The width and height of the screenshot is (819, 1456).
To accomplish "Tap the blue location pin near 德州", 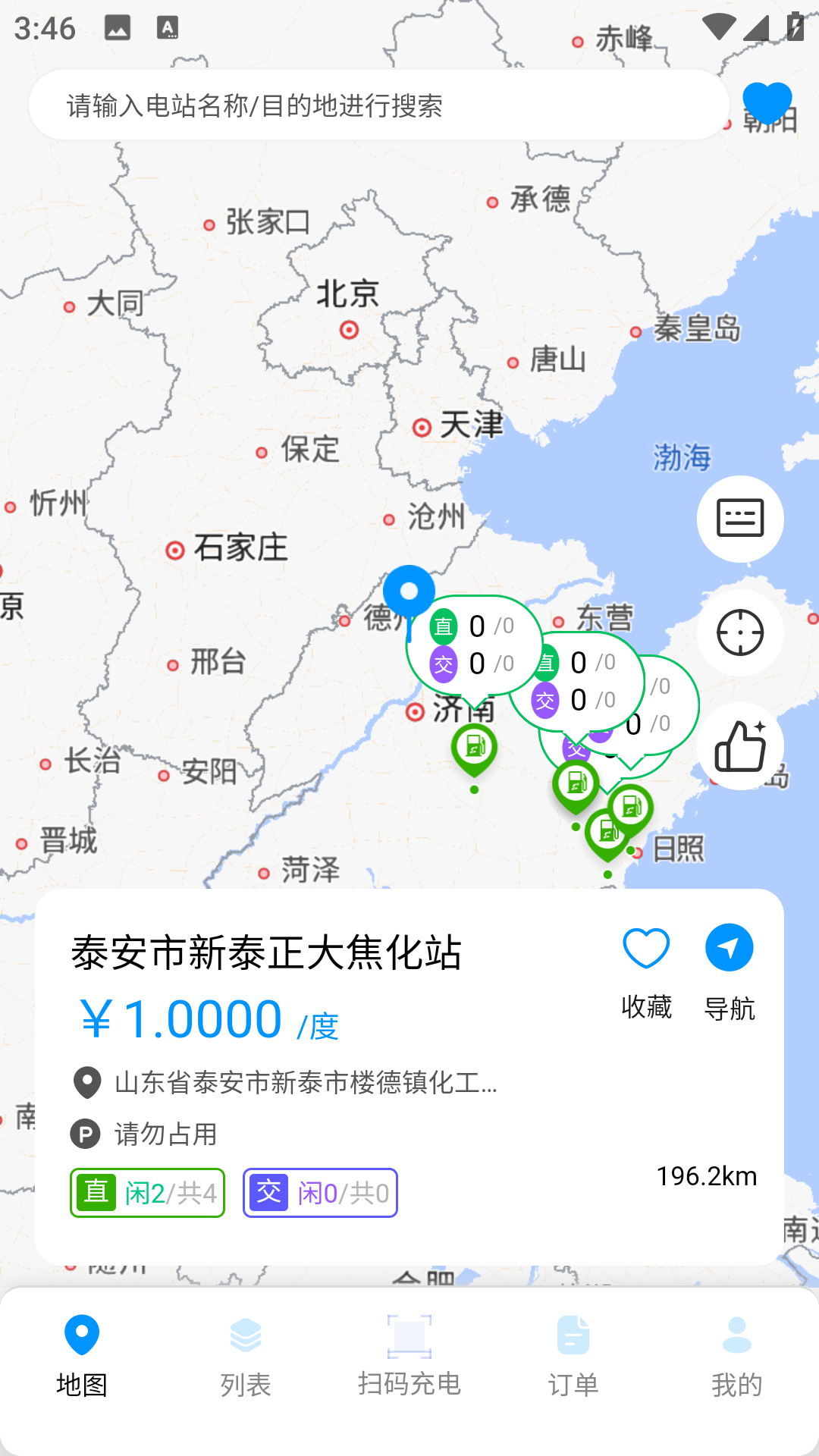I will point(409,593).
